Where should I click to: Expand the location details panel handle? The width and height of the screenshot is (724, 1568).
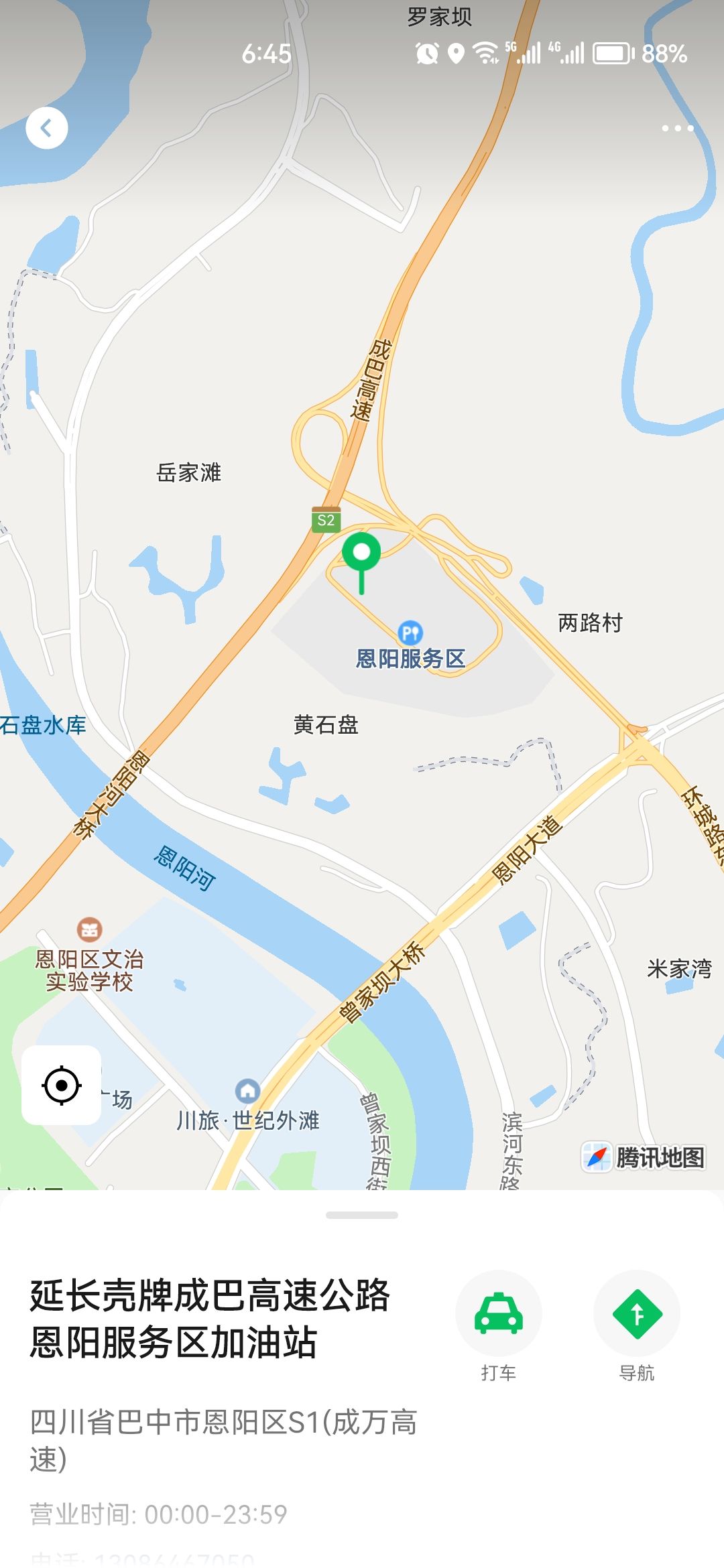point(362,1215)
